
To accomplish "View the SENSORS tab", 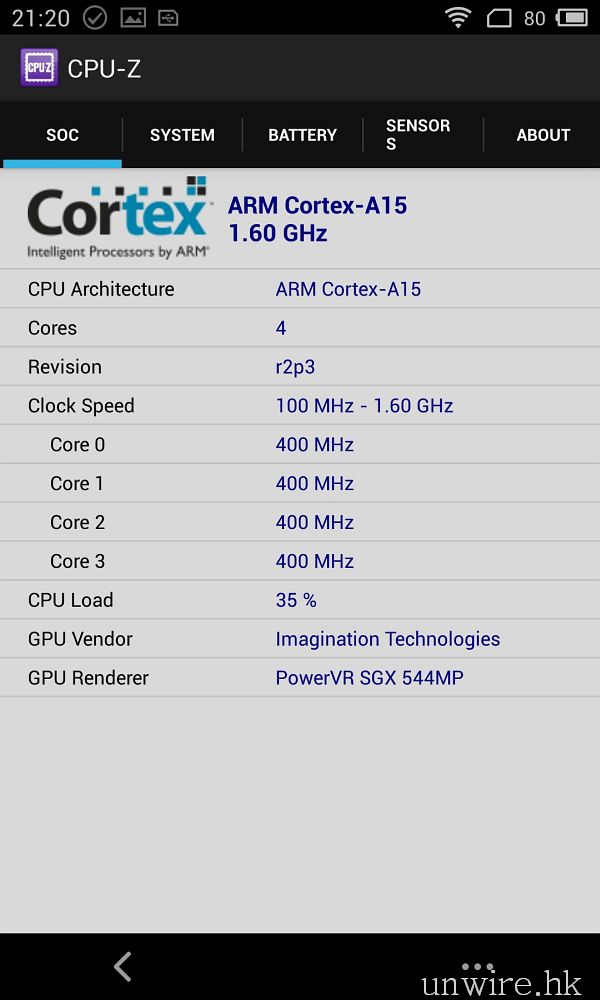I will [x=419, y=135].
